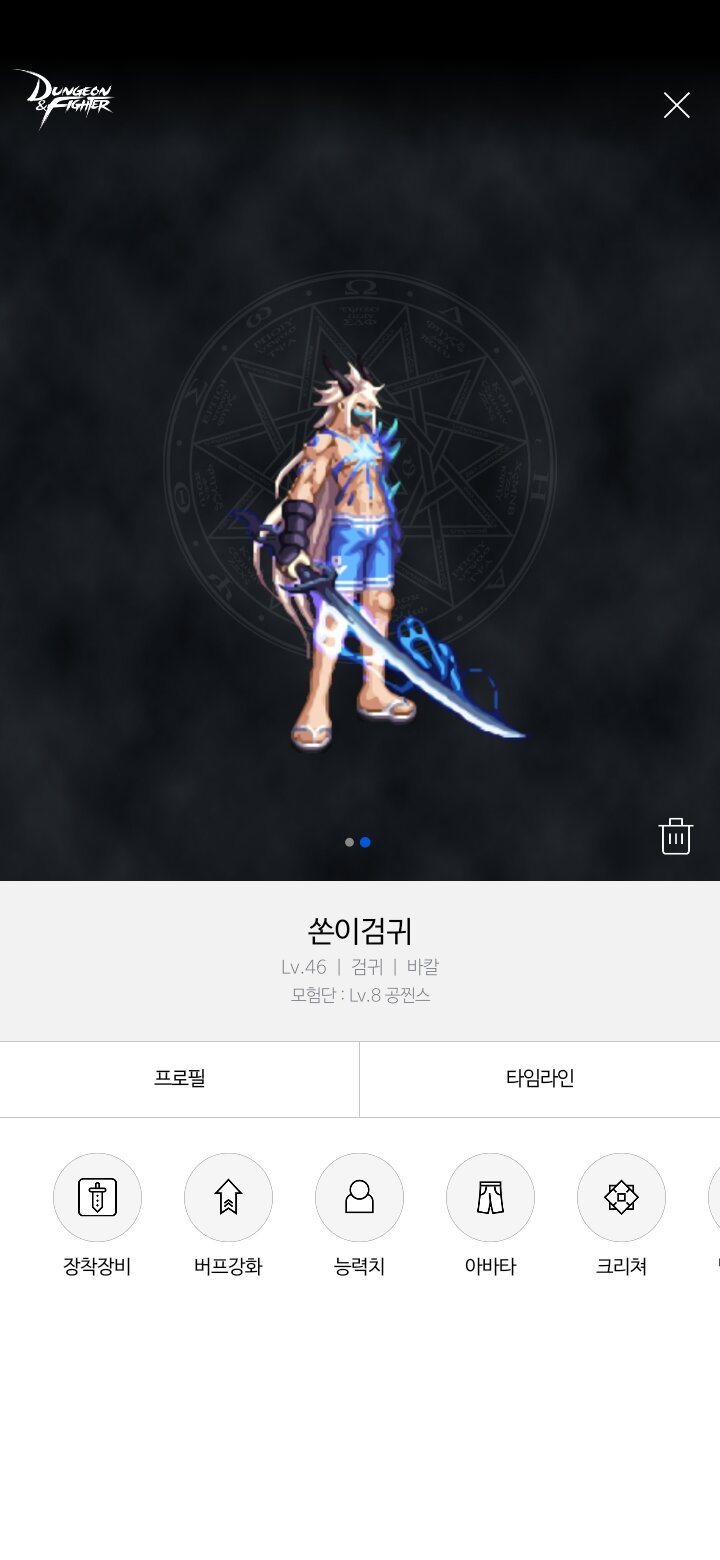Screen dimensions: 720x1560
Task: View 능력치 character stats
Action: coord(359,1197)
